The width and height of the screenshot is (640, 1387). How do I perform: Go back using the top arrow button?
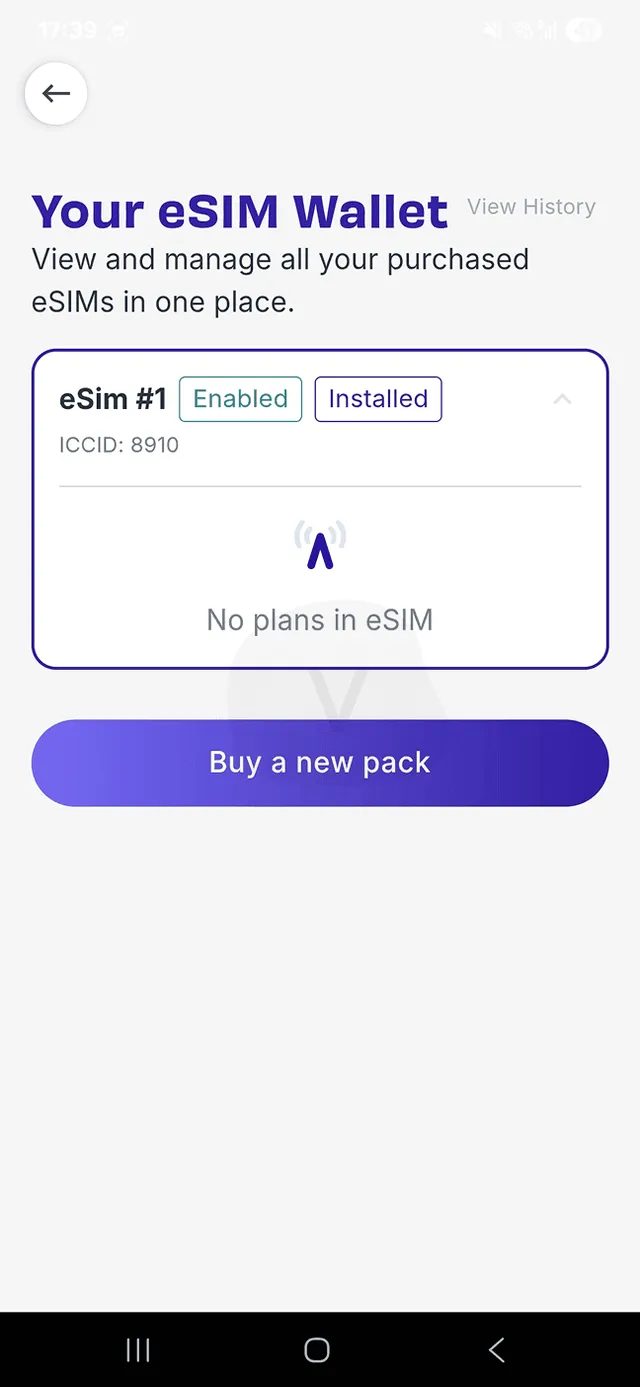(56, 94)
